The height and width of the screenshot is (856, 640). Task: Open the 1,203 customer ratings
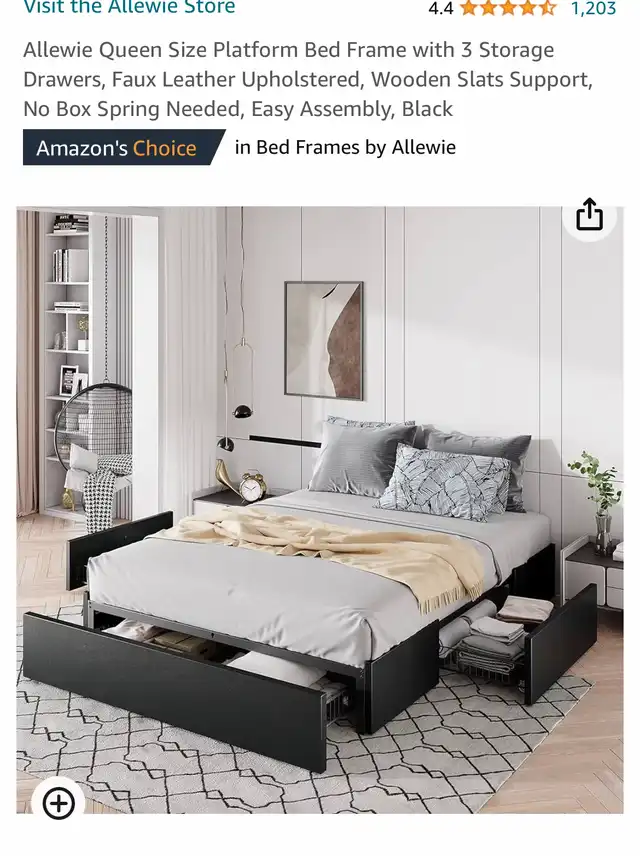tap(593, 8)
